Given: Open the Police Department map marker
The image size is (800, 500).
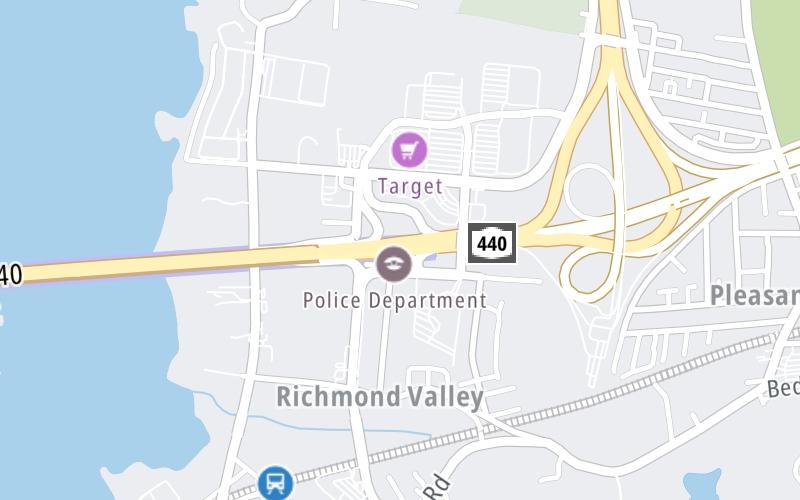Looking at the screenshot, I should click(x=395, y=264).
